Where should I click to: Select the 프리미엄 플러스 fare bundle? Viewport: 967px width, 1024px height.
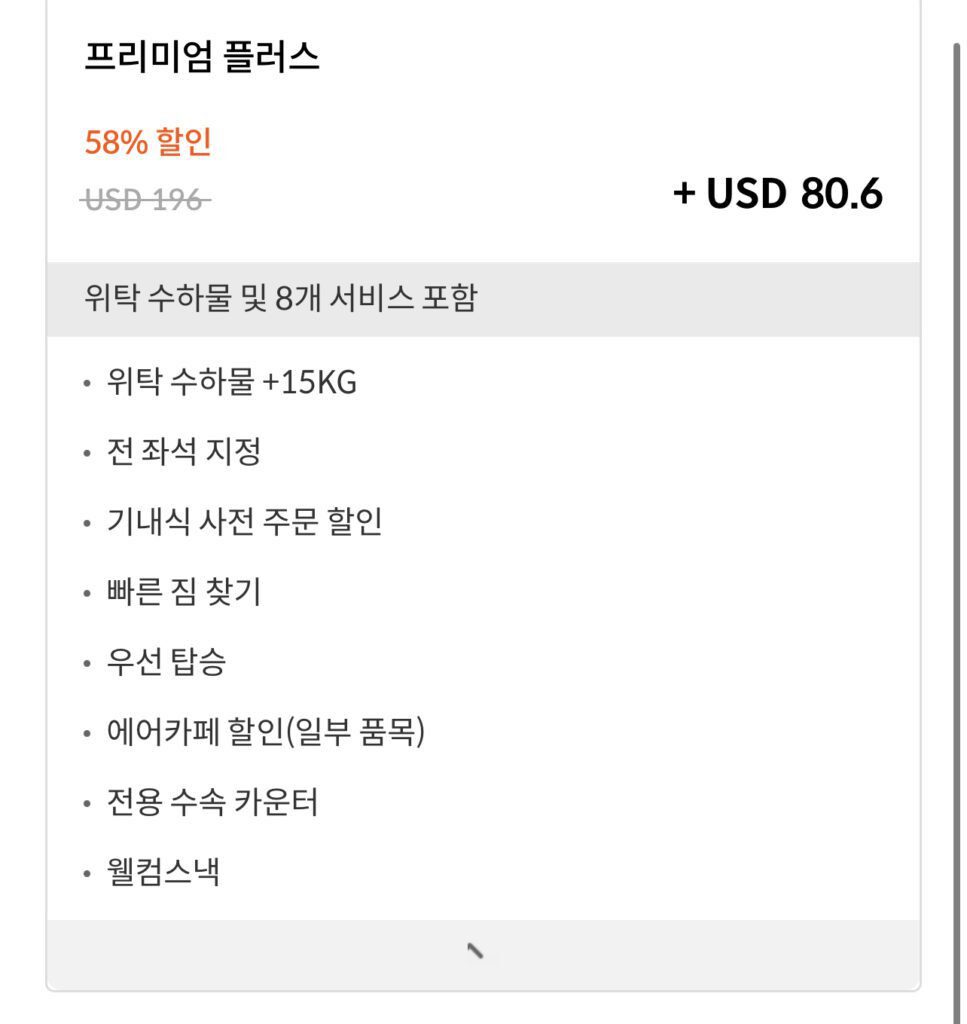tap(482, 130)
